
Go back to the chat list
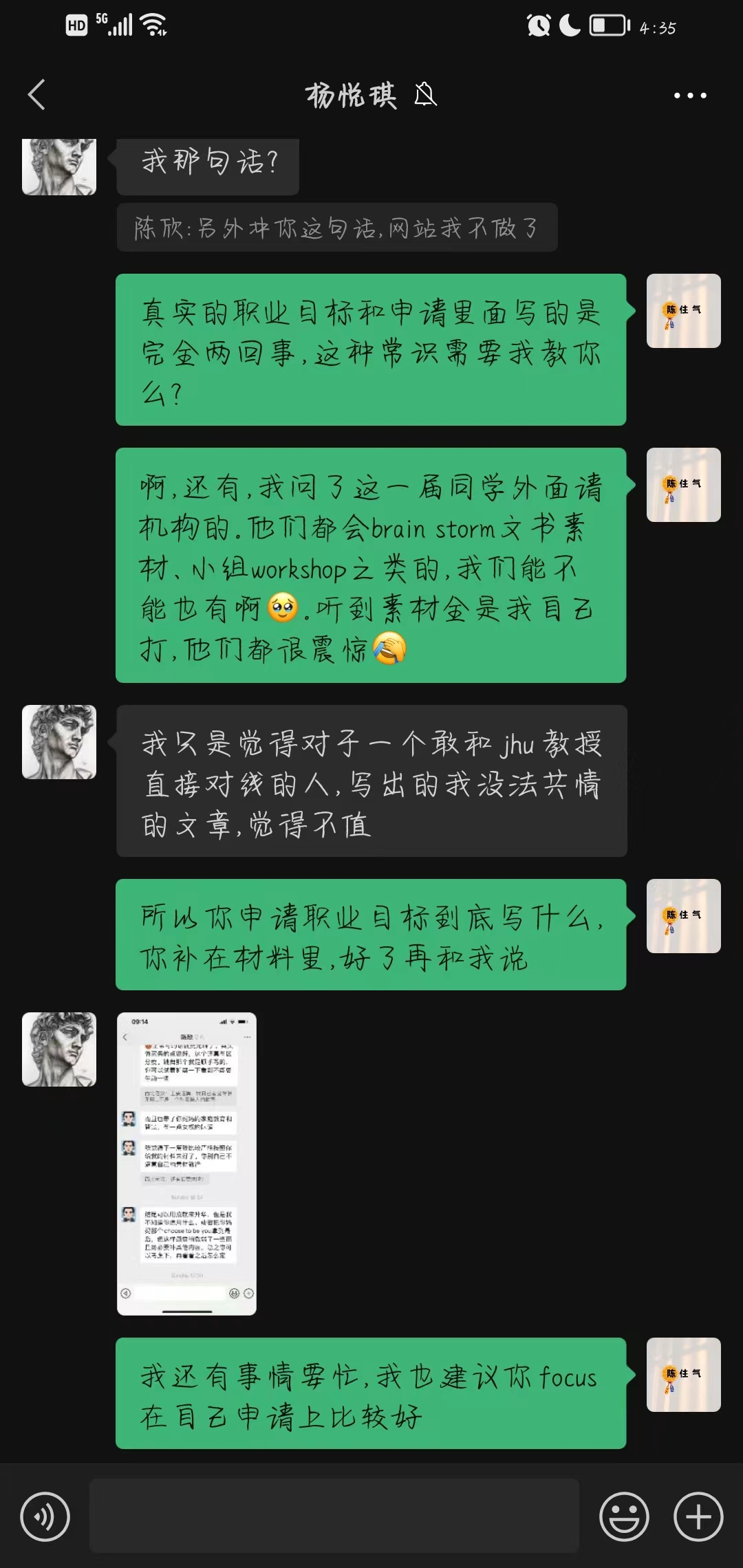pyautogui.click(x=37, y=95)
